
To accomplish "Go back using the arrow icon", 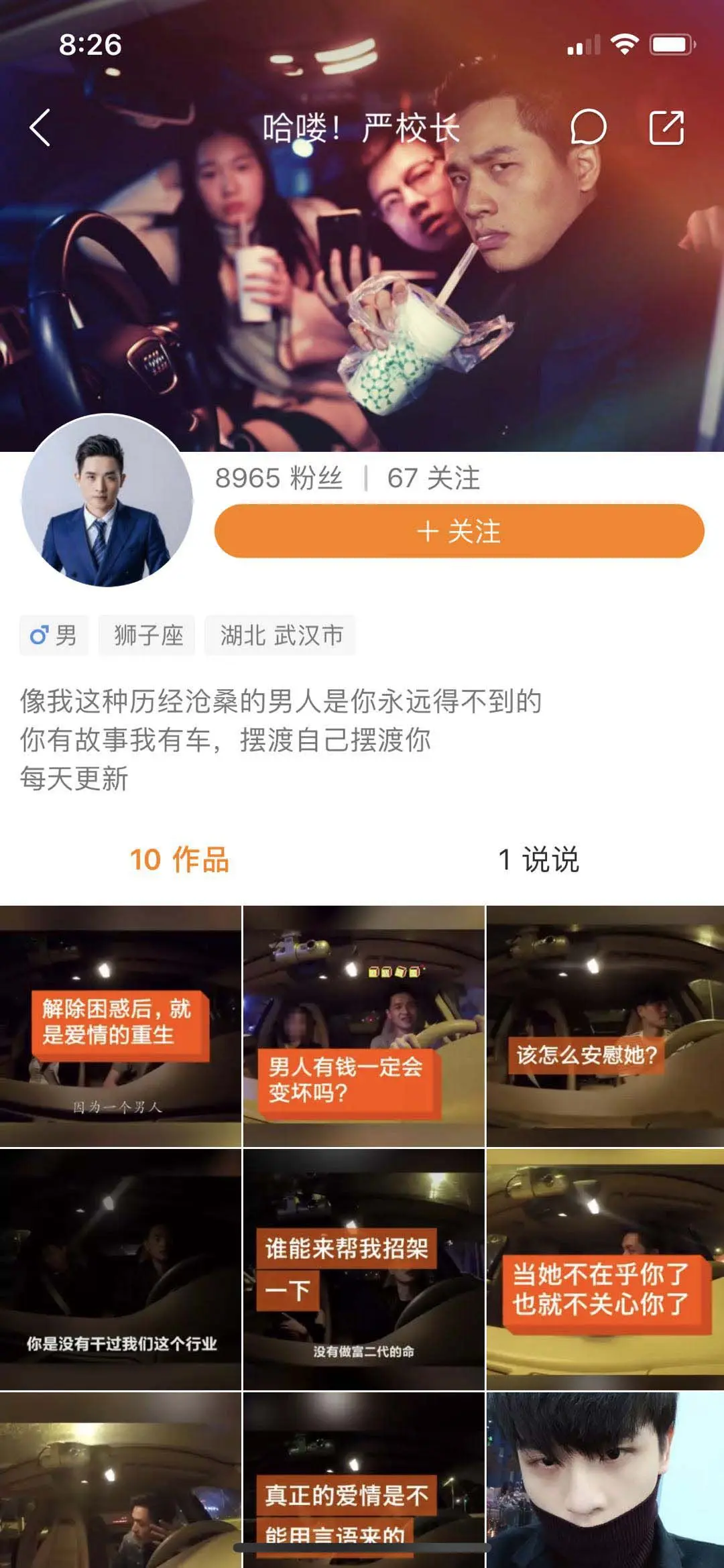I will (x=40, y=127).
